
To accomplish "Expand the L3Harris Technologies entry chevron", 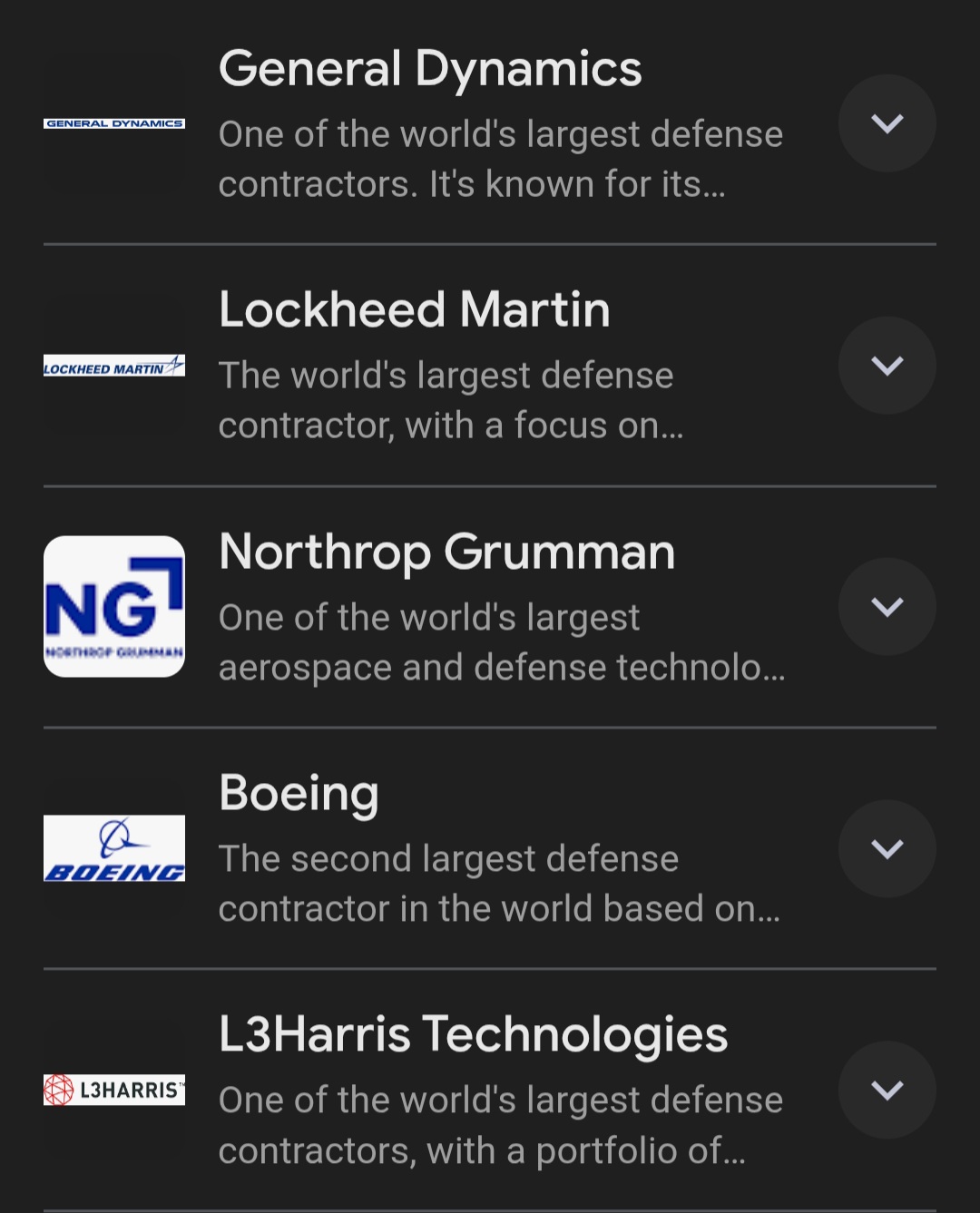I will (887, 1091).
